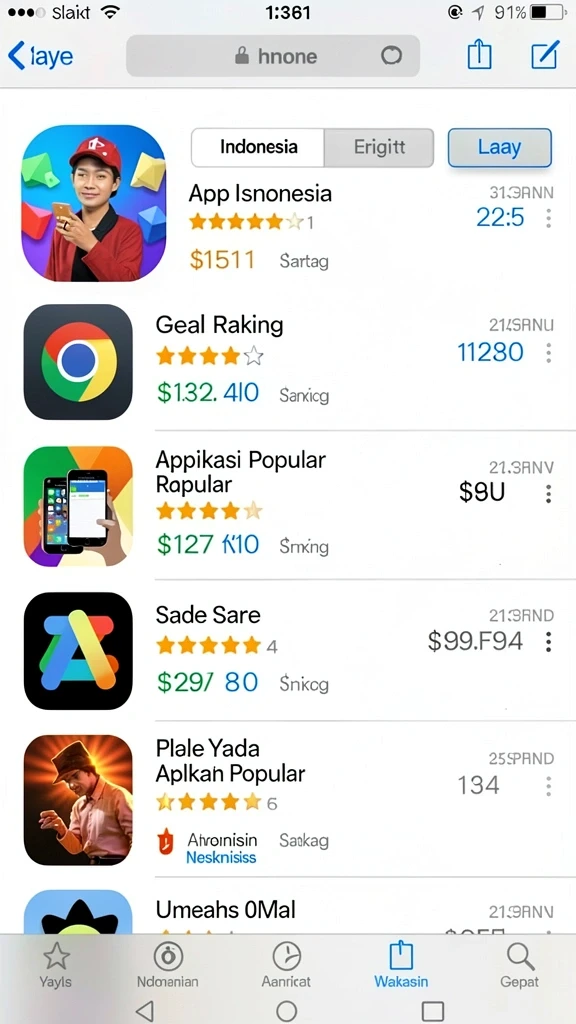576x1024 pixels.
Task: Open more options for App Isnonesia
Action: [x=549, y=218]
